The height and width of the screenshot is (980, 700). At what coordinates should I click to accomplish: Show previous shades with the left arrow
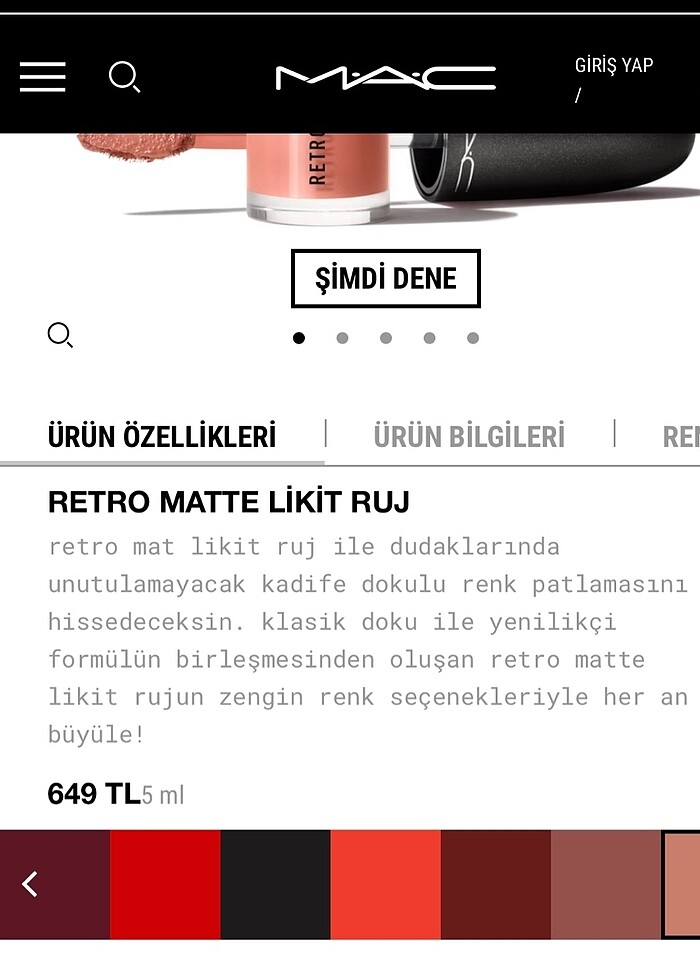30,884
